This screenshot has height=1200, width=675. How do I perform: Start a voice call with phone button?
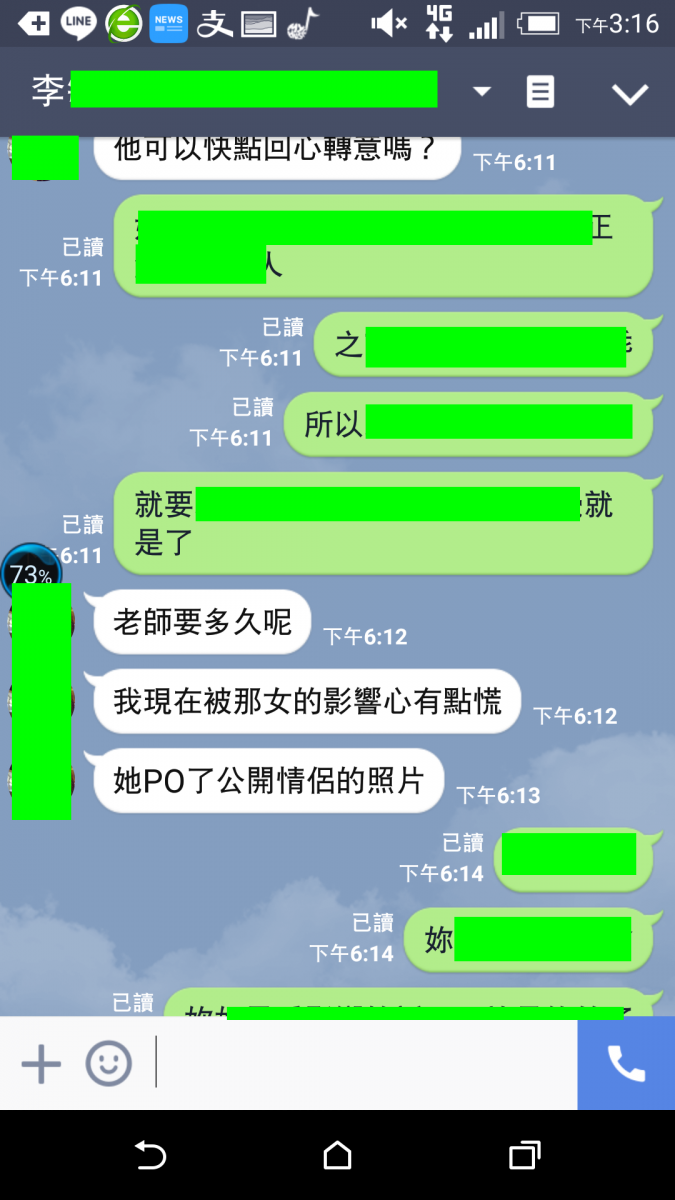(x=626, y=1063)
